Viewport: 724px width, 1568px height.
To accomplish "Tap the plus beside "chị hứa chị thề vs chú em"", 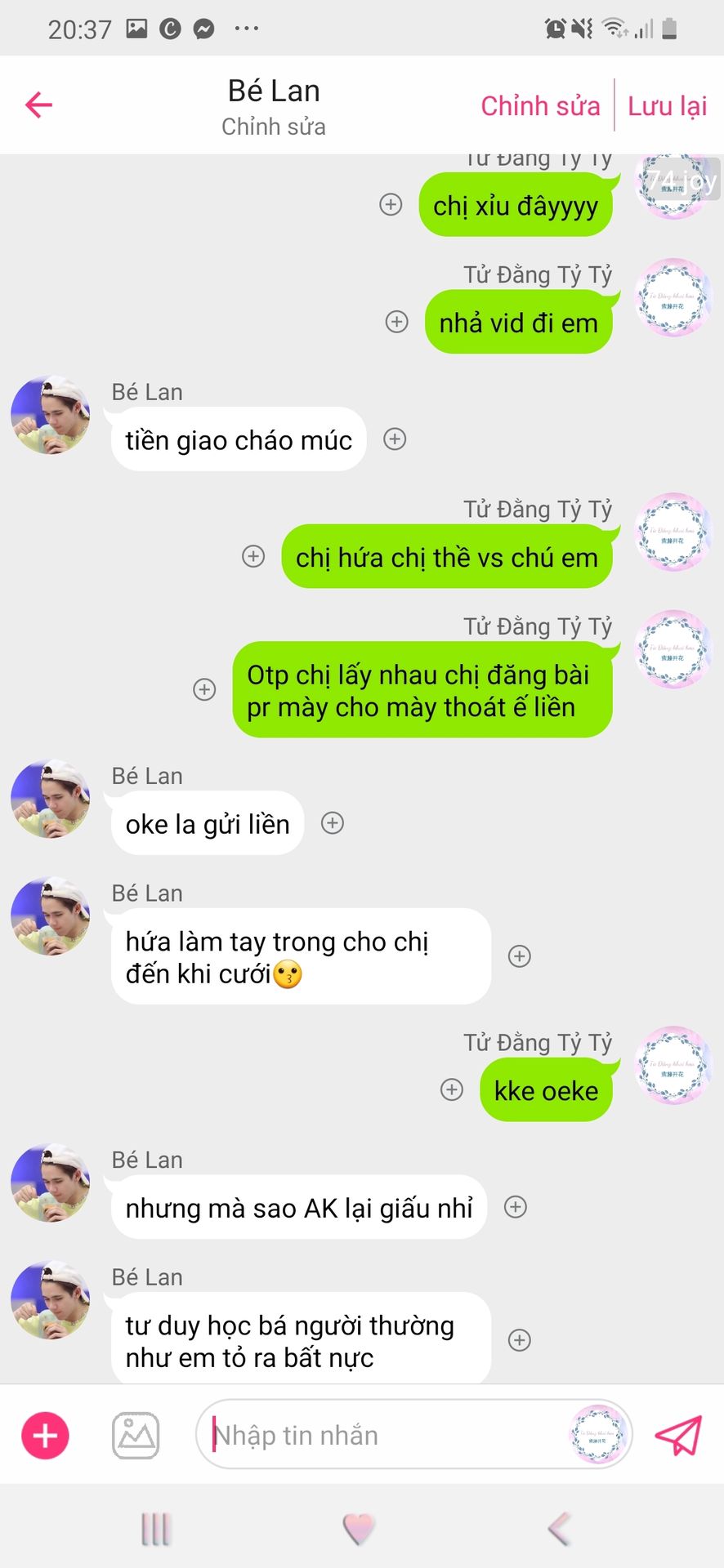I will [254, 556].
